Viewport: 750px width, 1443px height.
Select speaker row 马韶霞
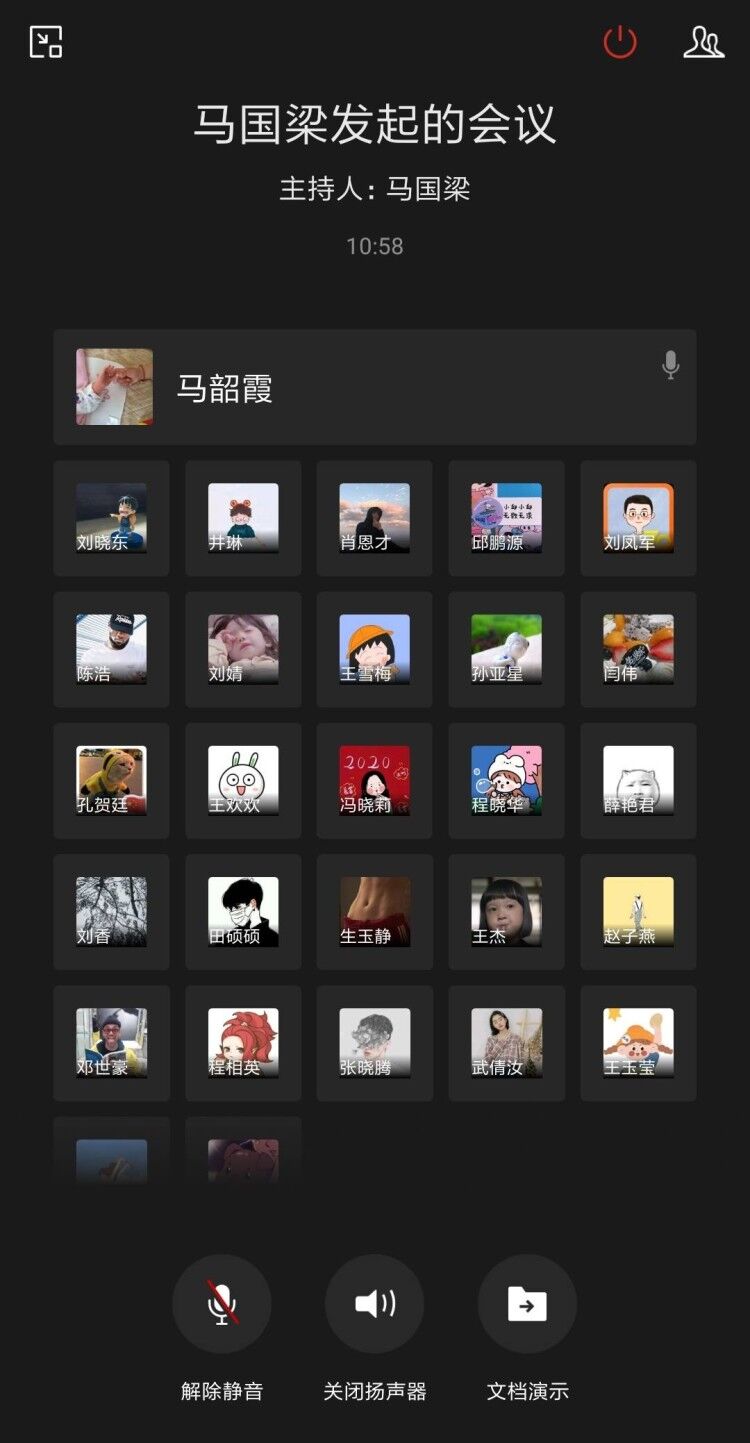tap(375, 387)
